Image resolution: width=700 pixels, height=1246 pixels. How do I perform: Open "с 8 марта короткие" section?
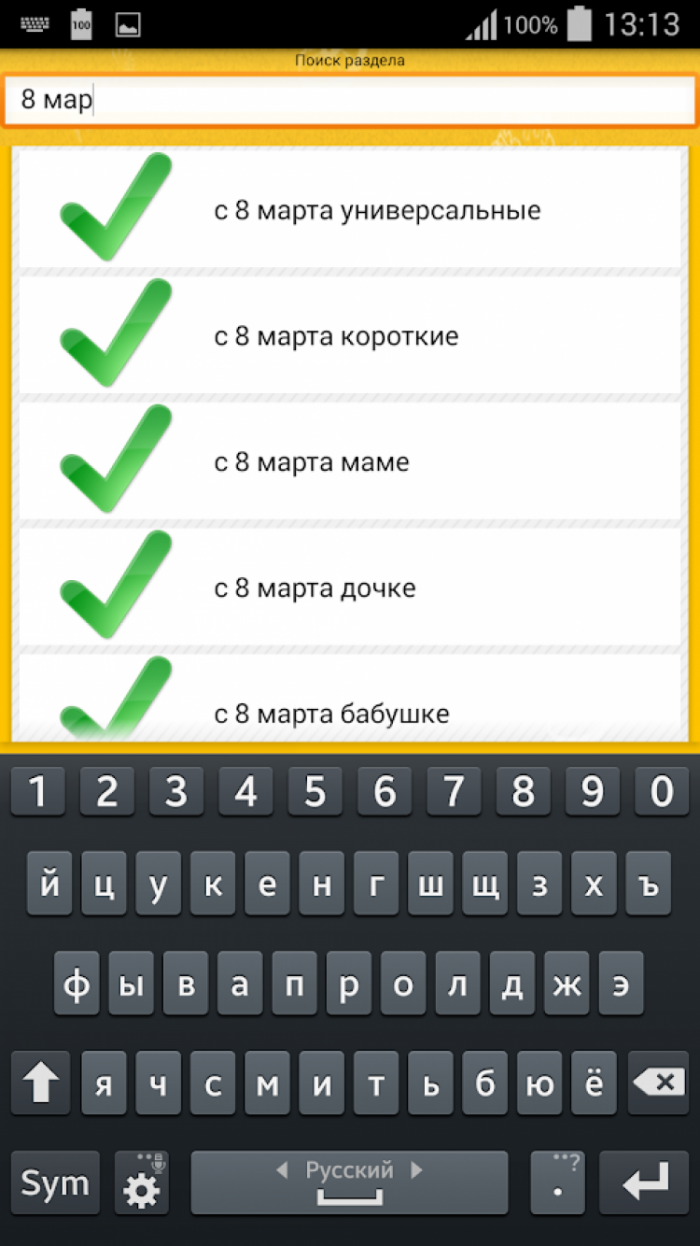tap(349, 335)
